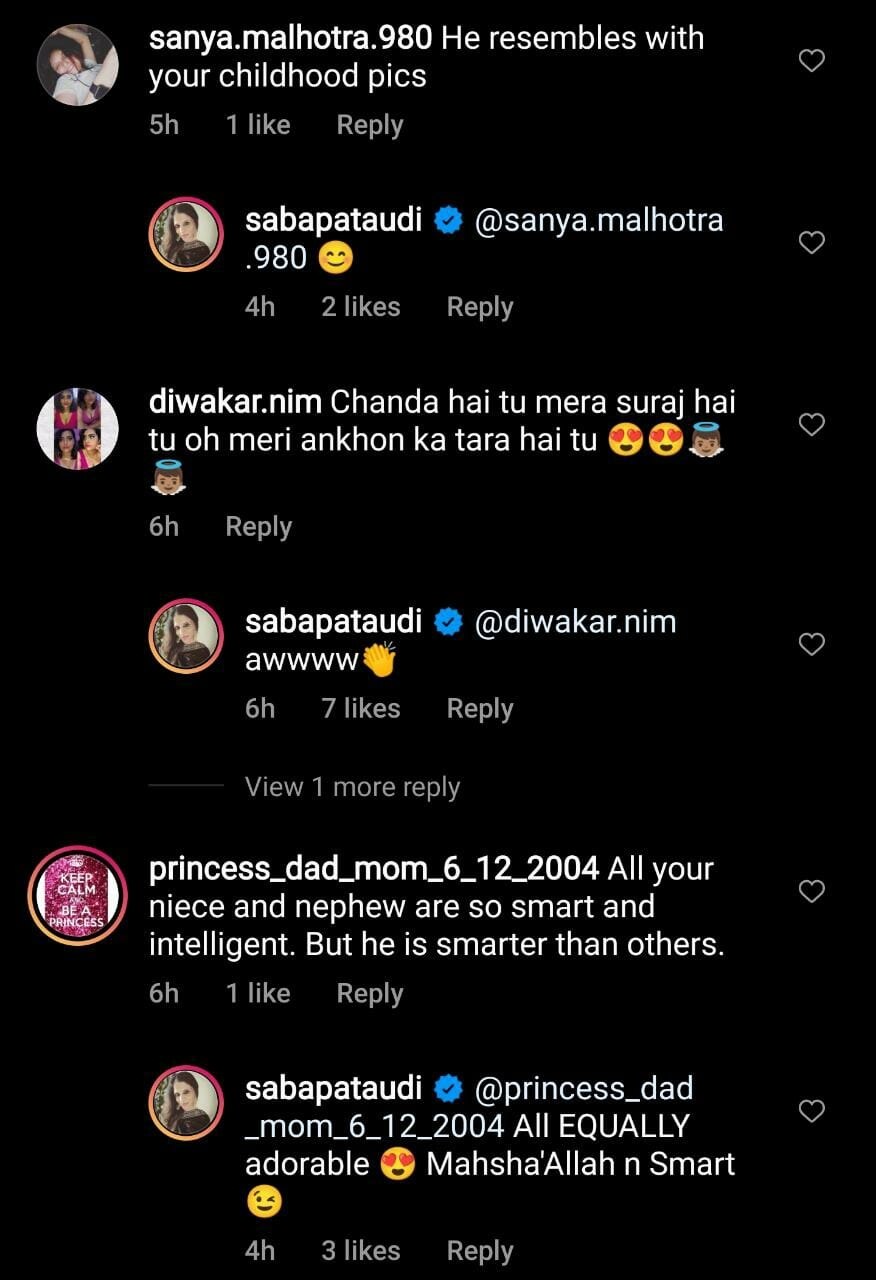Reply to sabapataudi's All EQUALLY adorable comment
Screen dimensions: 876x1280
479,1251
